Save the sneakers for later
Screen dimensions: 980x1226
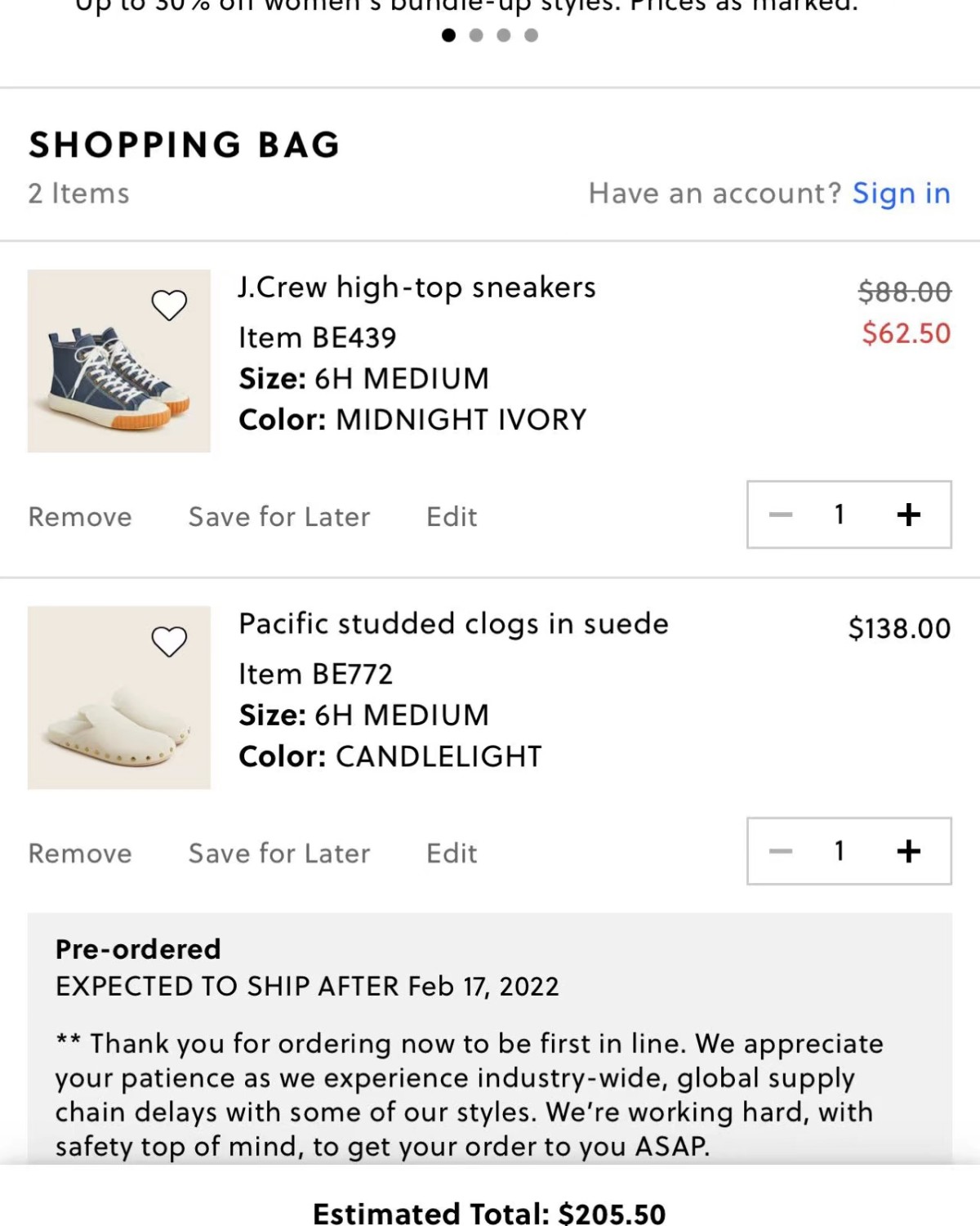click(x=278, y=516)
